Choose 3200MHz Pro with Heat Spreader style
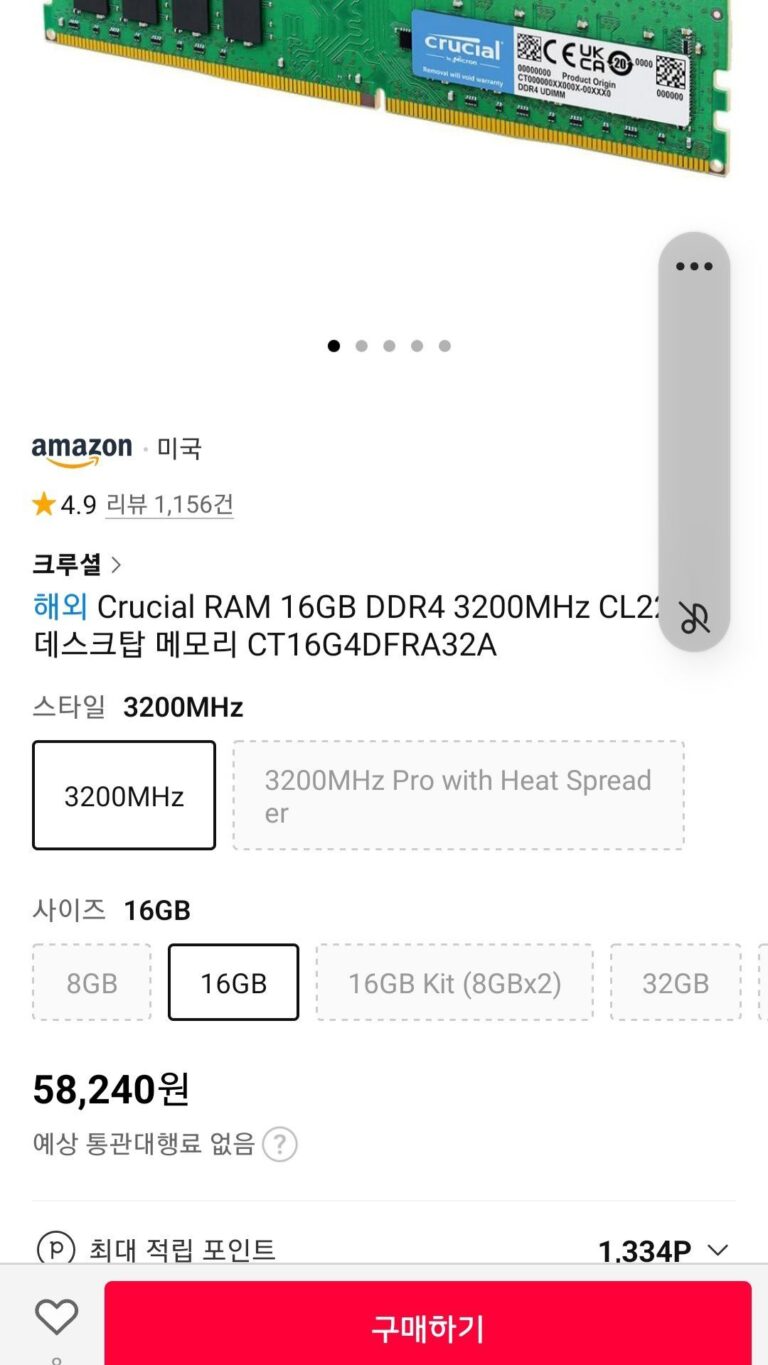Viewport: 768px width, 1365px height. point(458,795)
